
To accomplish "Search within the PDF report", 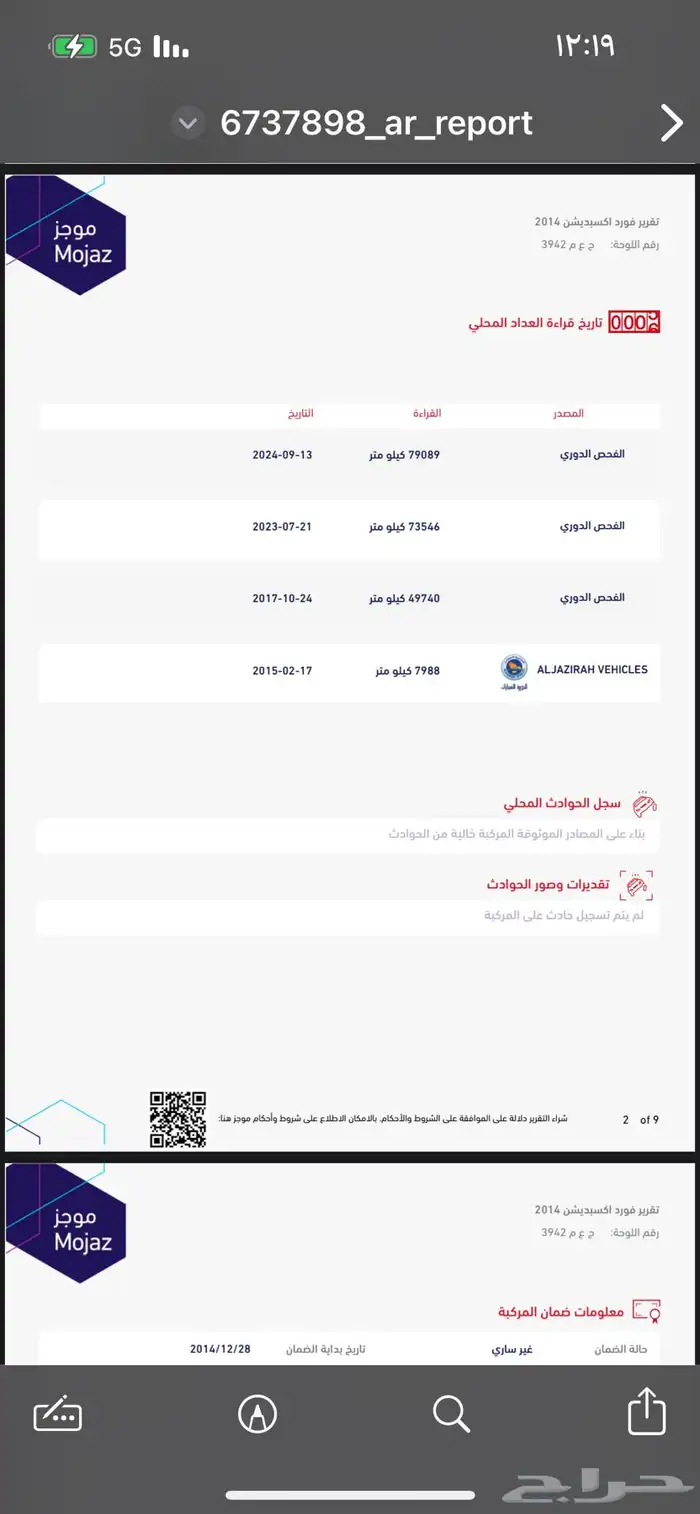I will (x=451, y=1414).
